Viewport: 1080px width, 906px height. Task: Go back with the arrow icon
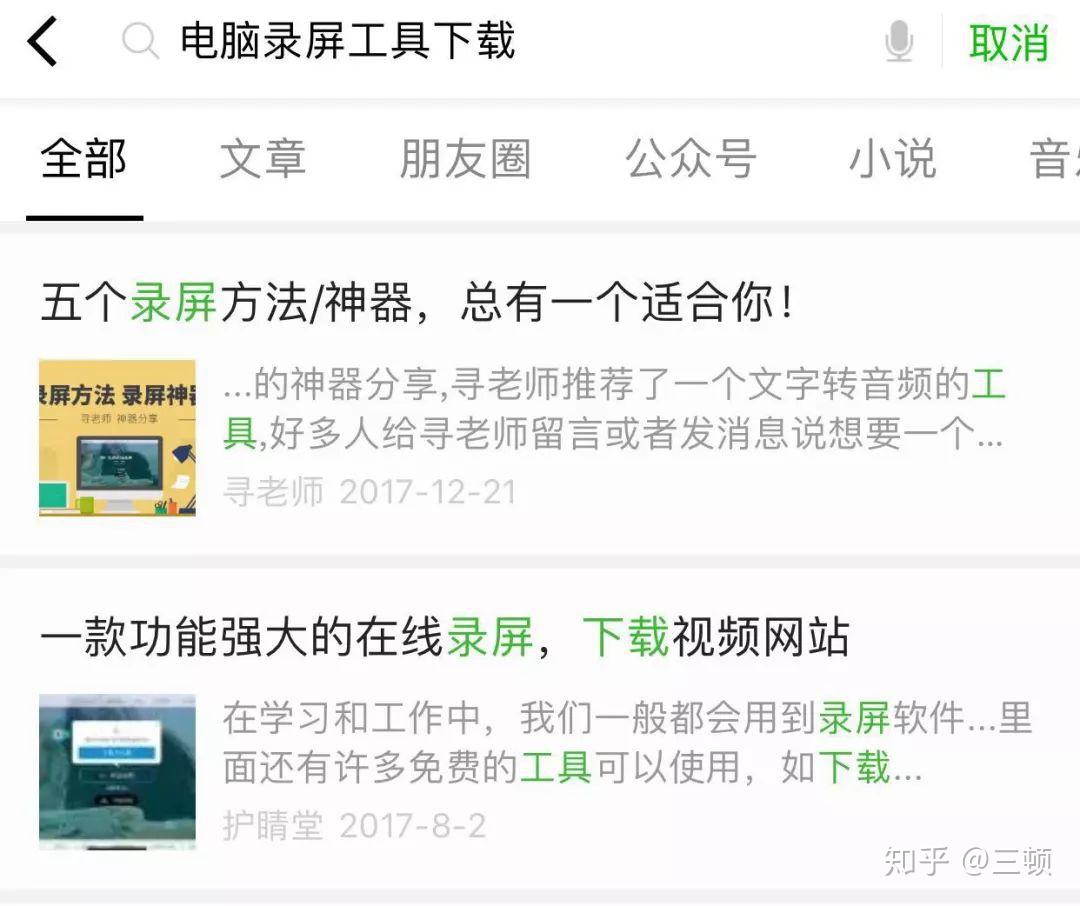pos(43,44)
